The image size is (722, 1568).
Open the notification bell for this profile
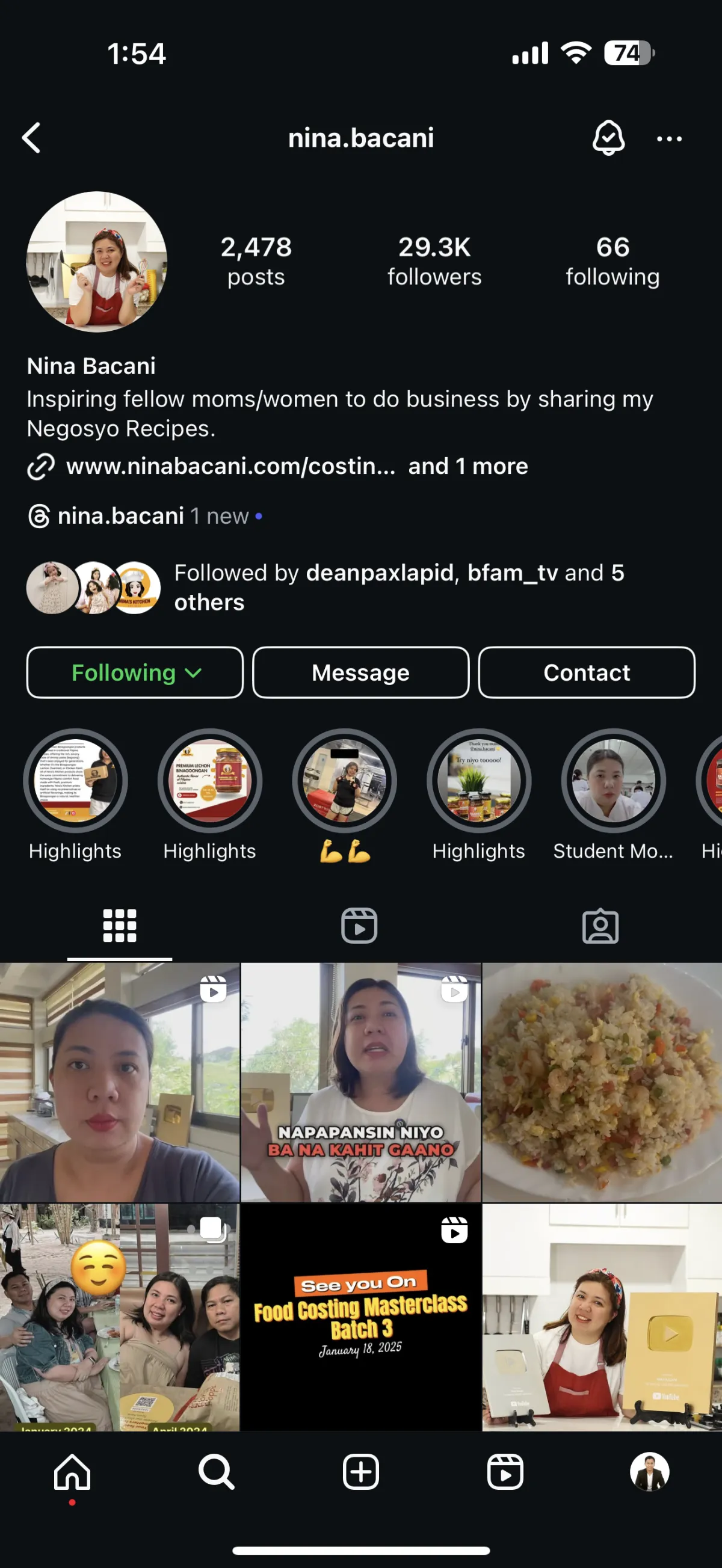pos(608,138)
